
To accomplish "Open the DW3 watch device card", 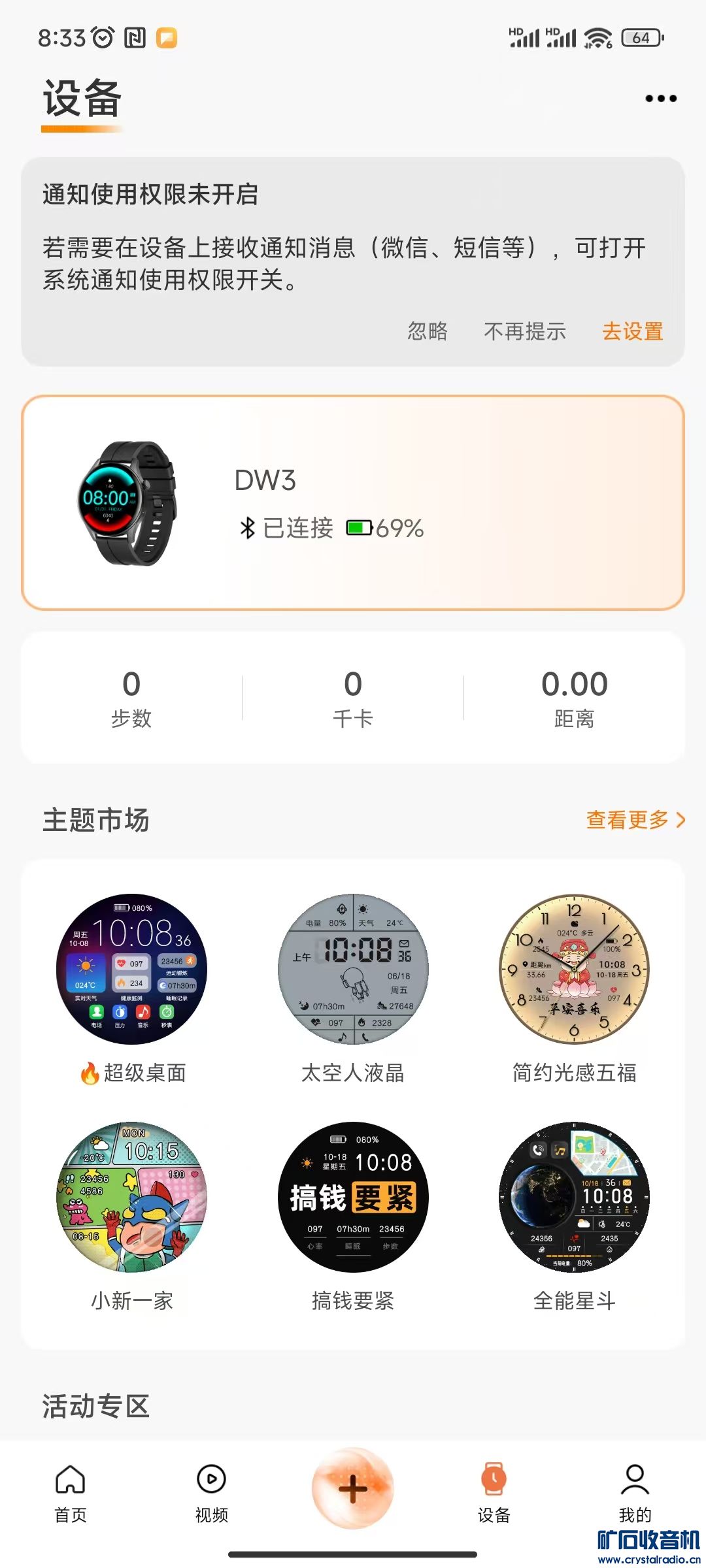I will tap(353, 502).
